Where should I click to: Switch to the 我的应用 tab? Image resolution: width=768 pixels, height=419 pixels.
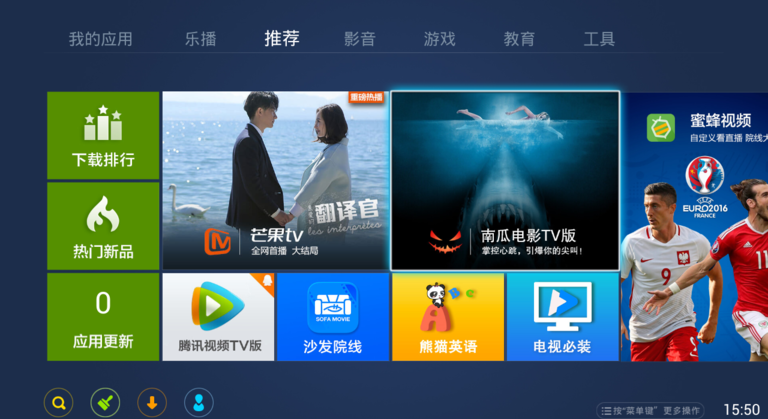(x=100, y=40)
